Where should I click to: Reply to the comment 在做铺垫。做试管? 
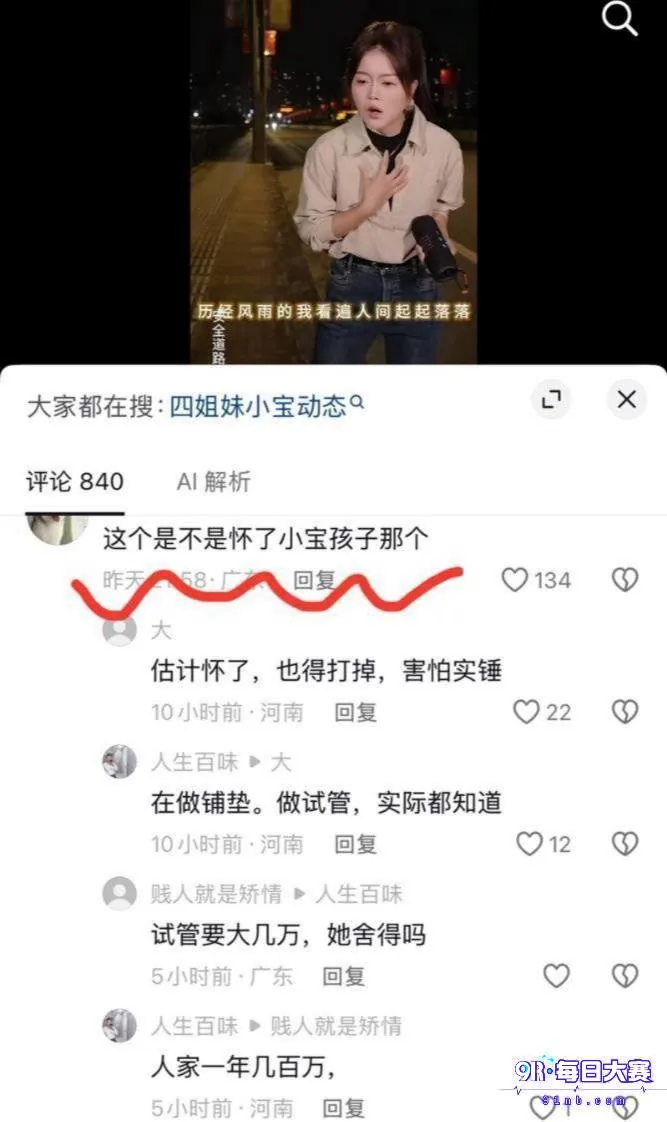click(x=355, y=844)
